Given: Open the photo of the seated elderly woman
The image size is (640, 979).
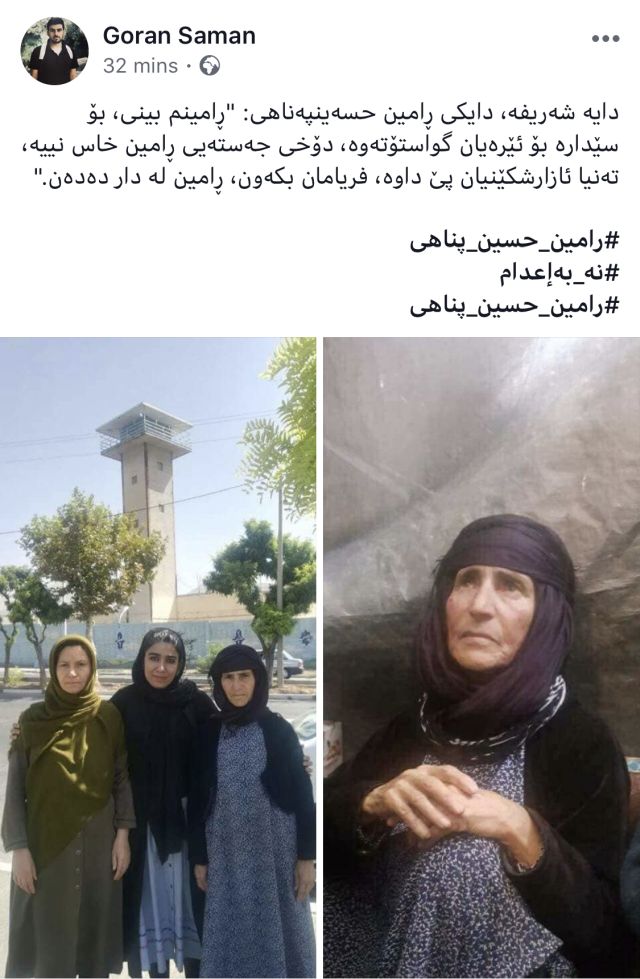Looking at the screenshot, I should [481, 656].
